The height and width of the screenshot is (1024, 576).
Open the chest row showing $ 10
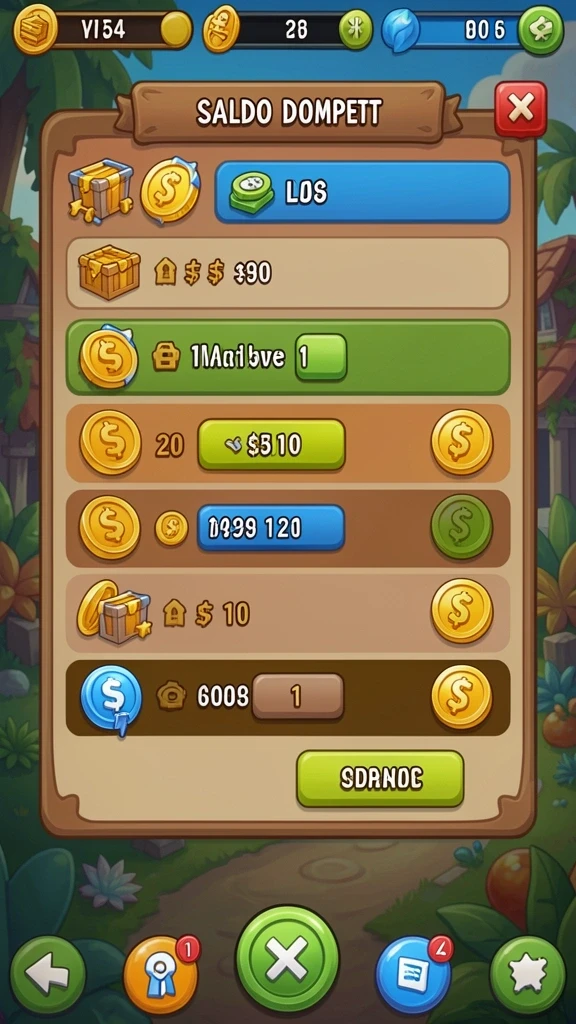click(x=288, y=613)
